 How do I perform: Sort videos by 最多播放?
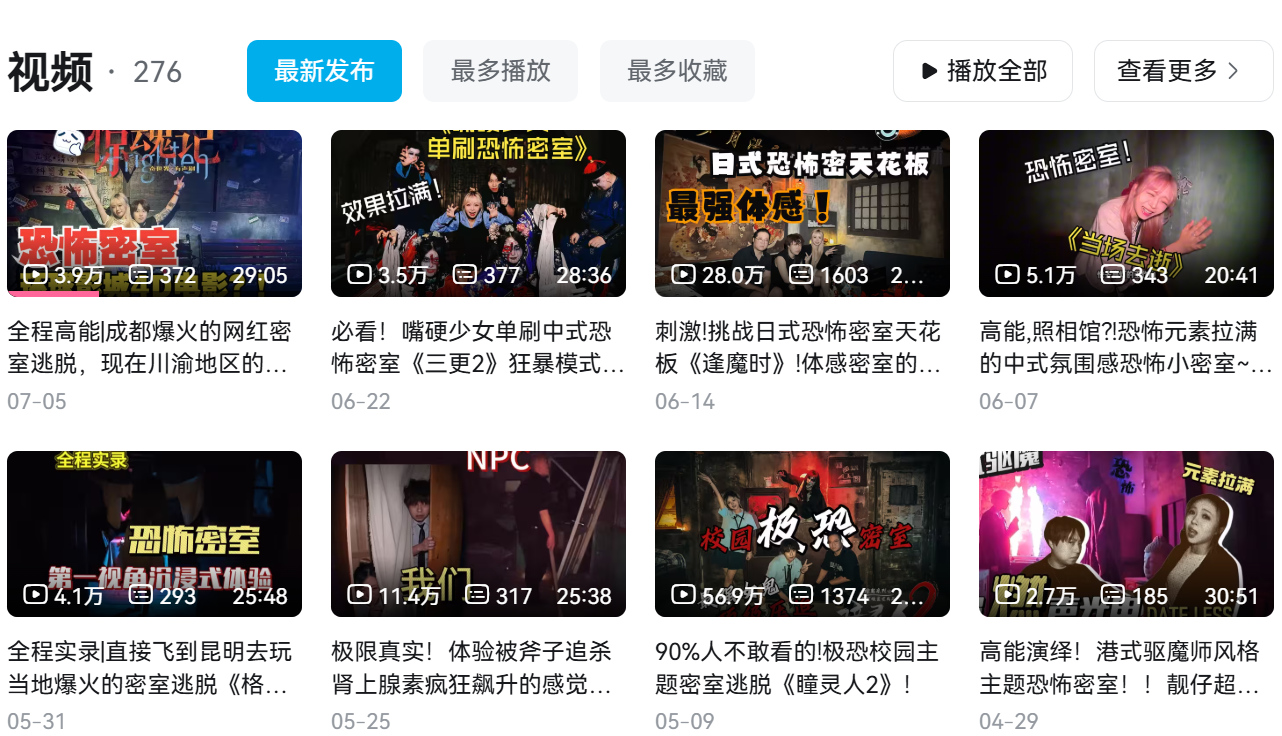point(500,71)
